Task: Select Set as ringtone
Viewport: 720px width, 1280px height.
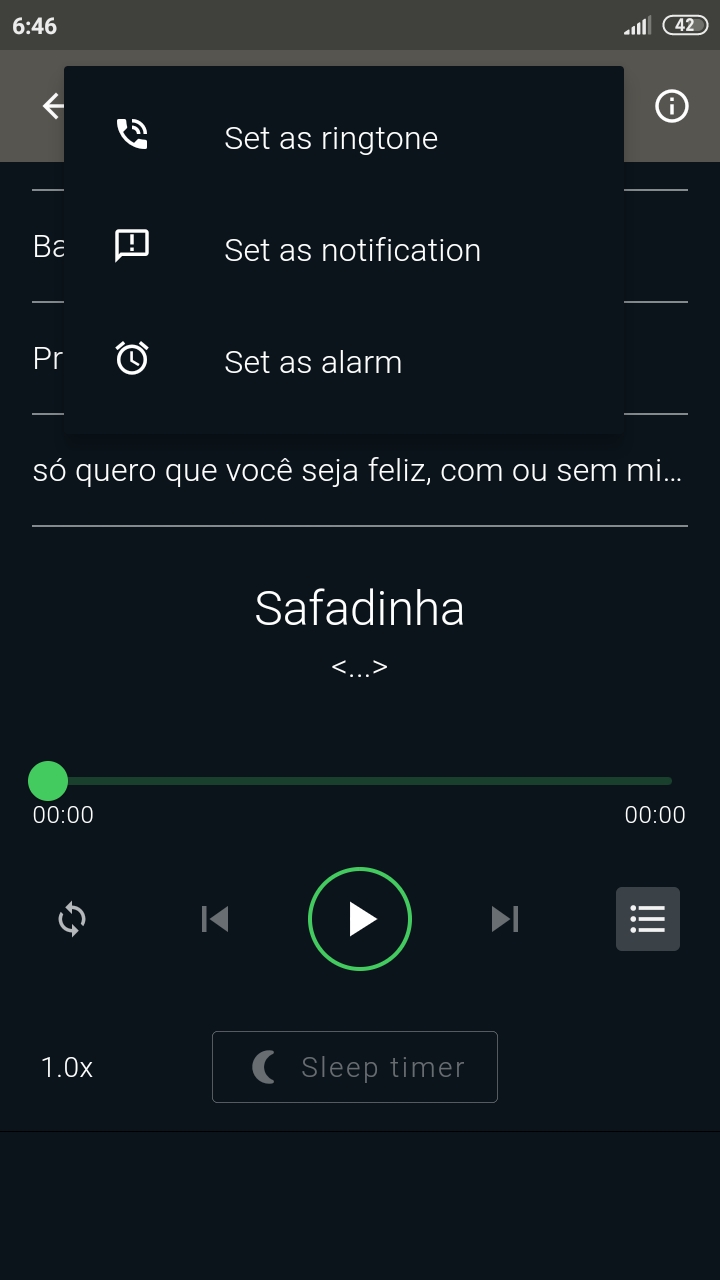Action: coord(344,138)
